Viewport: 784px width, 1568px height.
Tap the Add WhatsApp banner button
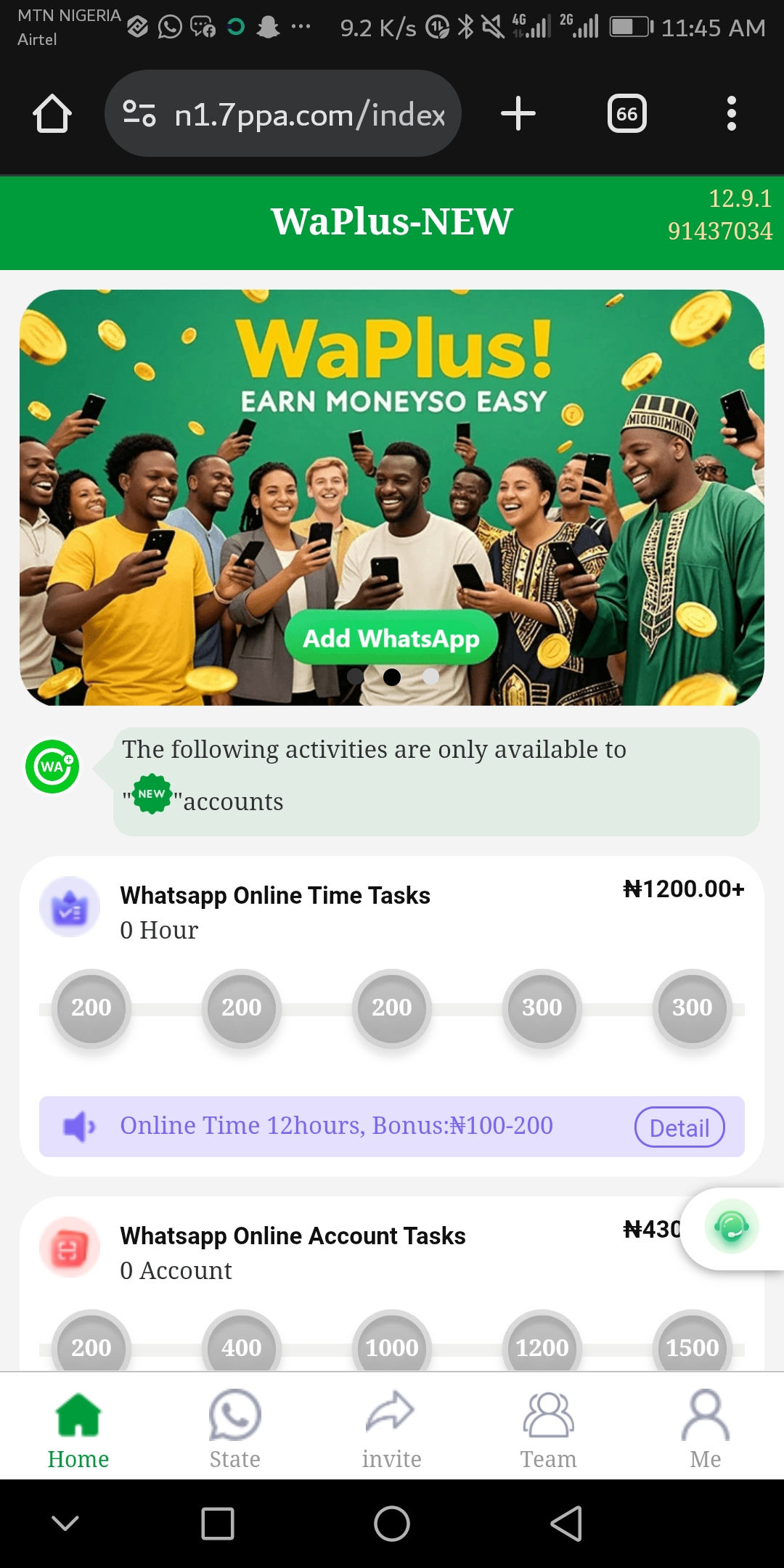(x=391, y=638)
